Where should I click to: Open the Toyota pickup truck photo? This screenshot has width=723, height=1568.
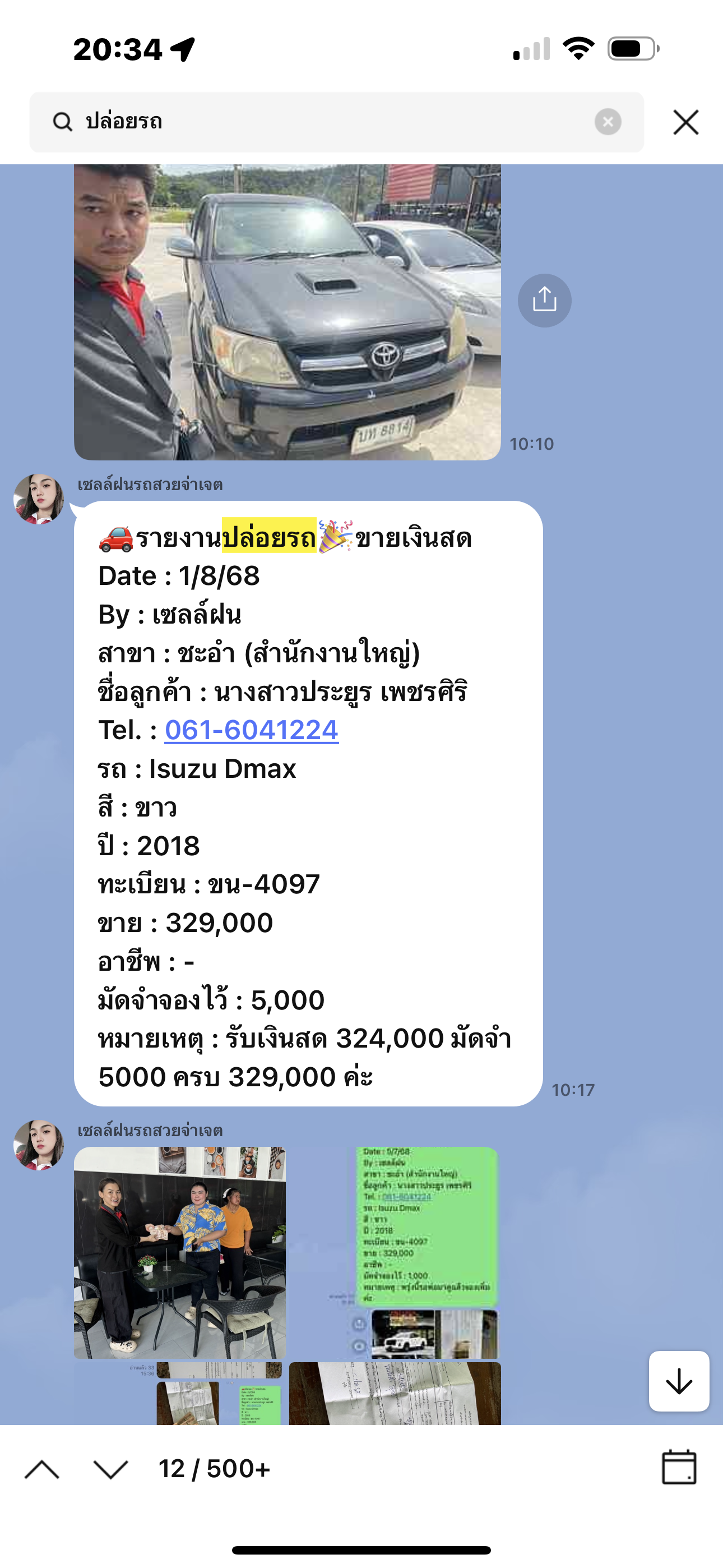coord(288,312)
